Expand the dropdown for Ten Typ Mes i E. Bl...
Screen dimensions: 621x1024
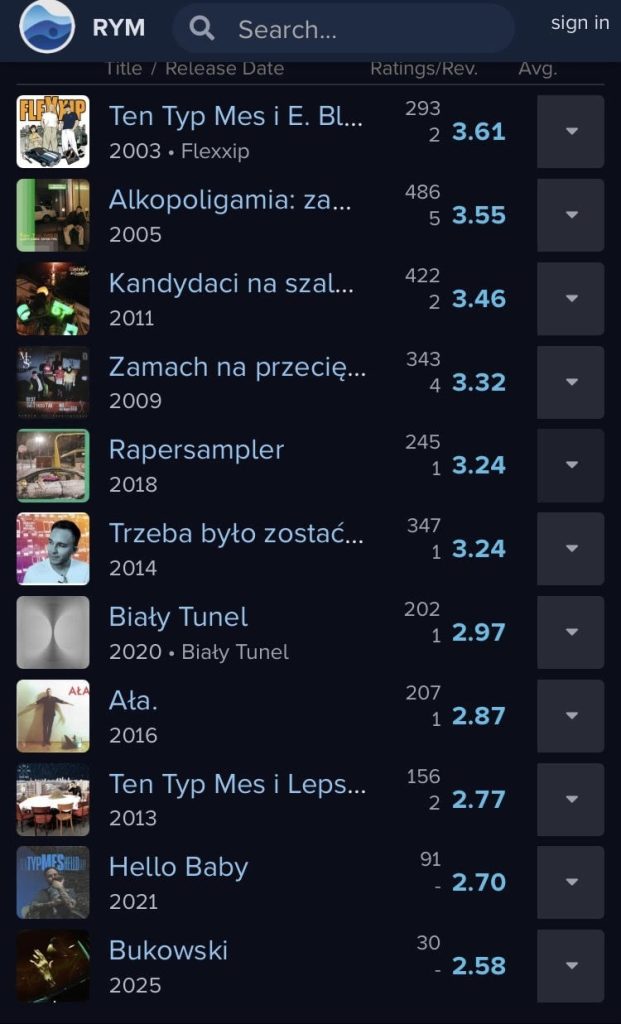570,132
